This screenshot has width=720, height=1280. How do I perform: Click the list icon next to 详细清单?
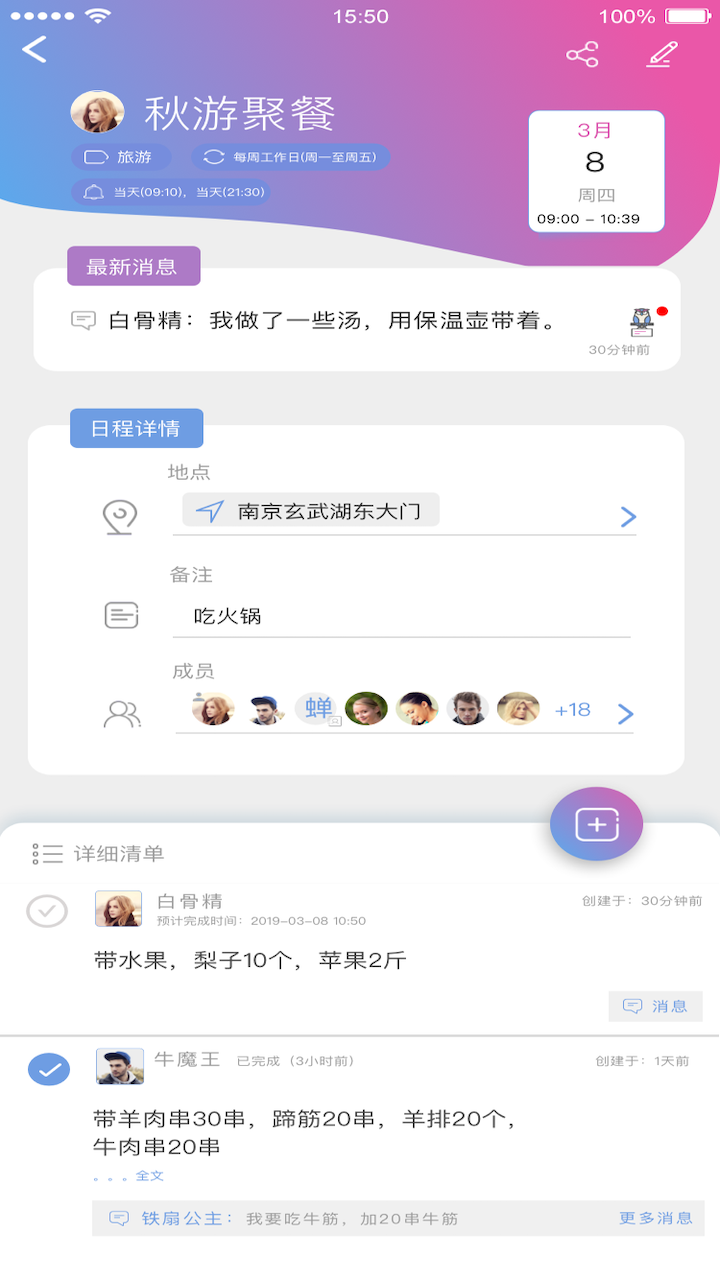(x=44, y=854)
